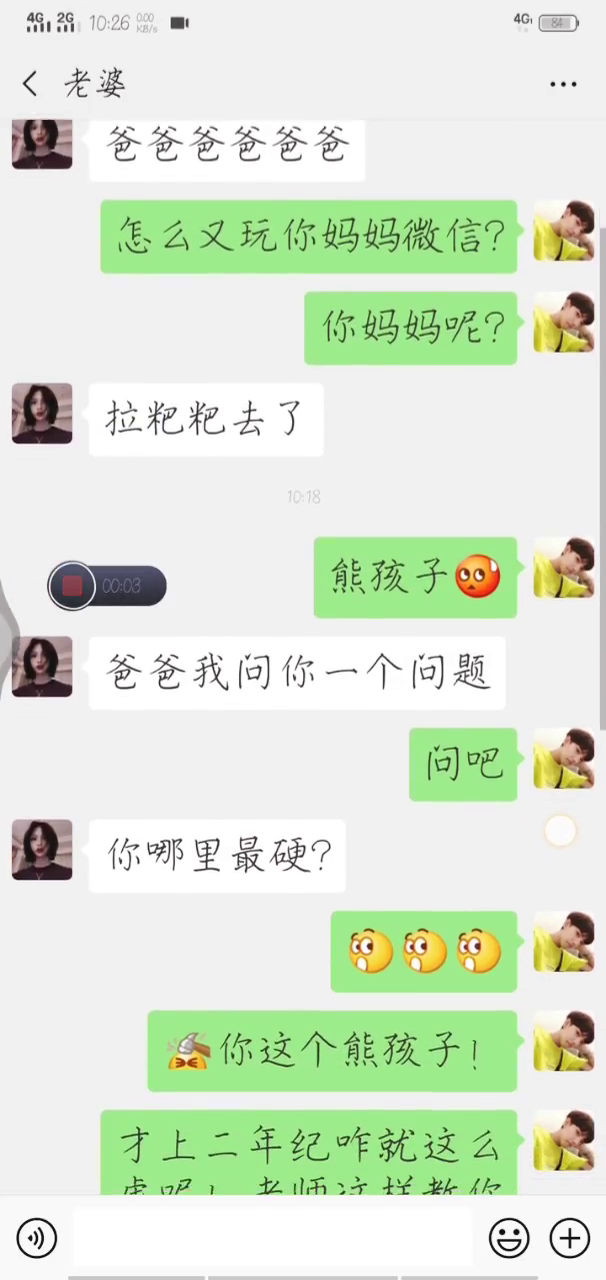Go back from the 老婆 chat
The width and height of the screenshot is (606, 1280).
(30, 84)
